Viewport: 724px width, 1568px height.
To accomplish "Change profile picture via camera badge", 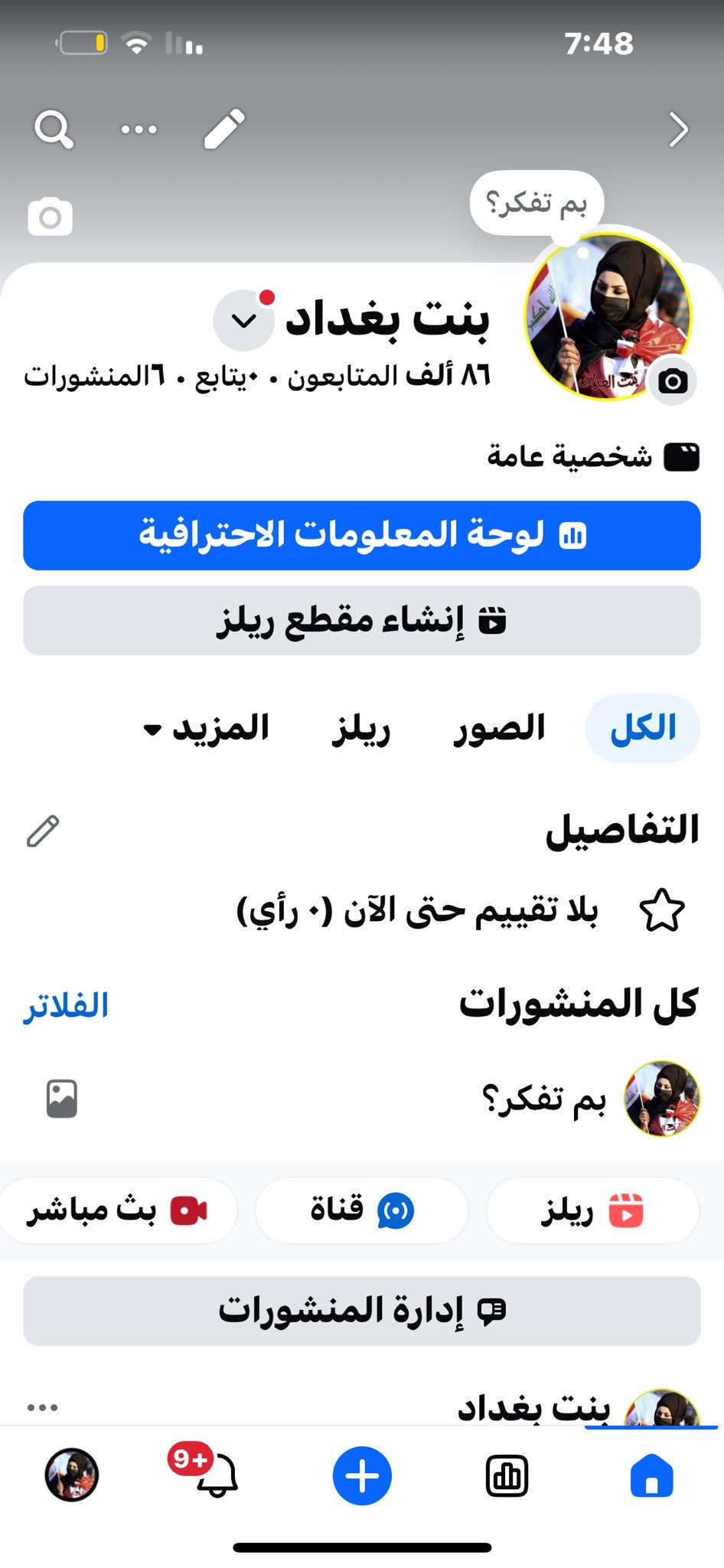I will click(x=673, y=381).
